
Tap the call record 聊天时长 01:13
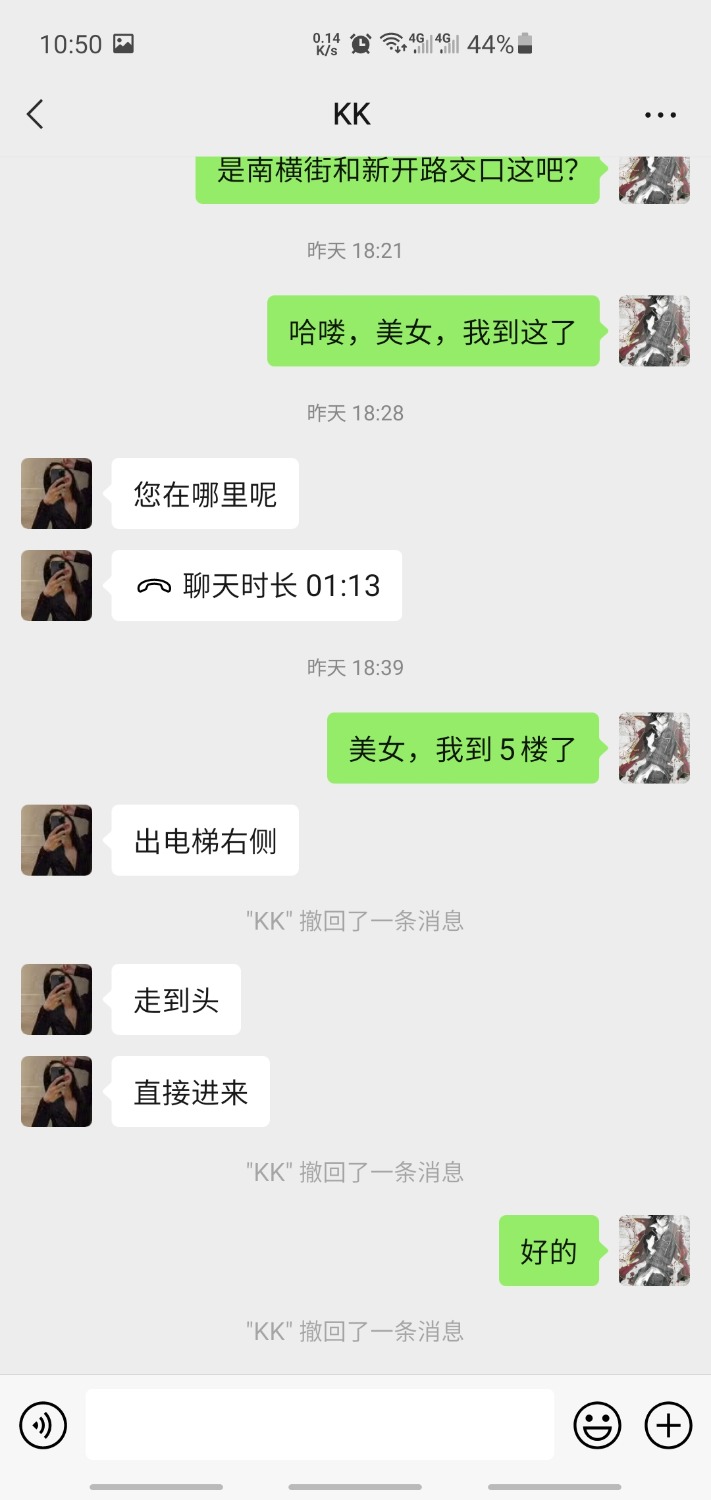pyautogui.click(x=257, y=585)
